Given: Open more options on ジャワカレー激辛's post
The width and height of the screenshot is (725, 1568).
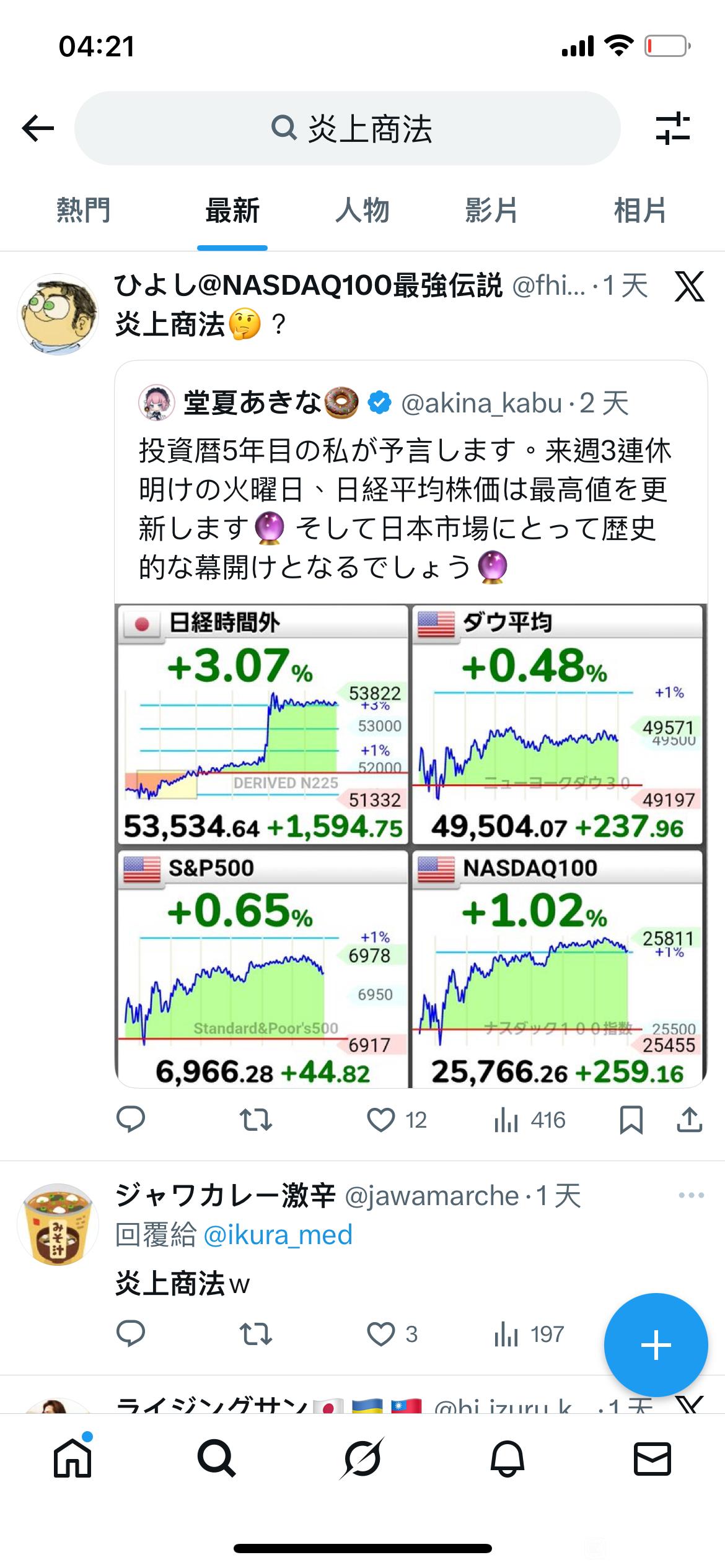Looking at the screenshot, I should coord(691,1195).
